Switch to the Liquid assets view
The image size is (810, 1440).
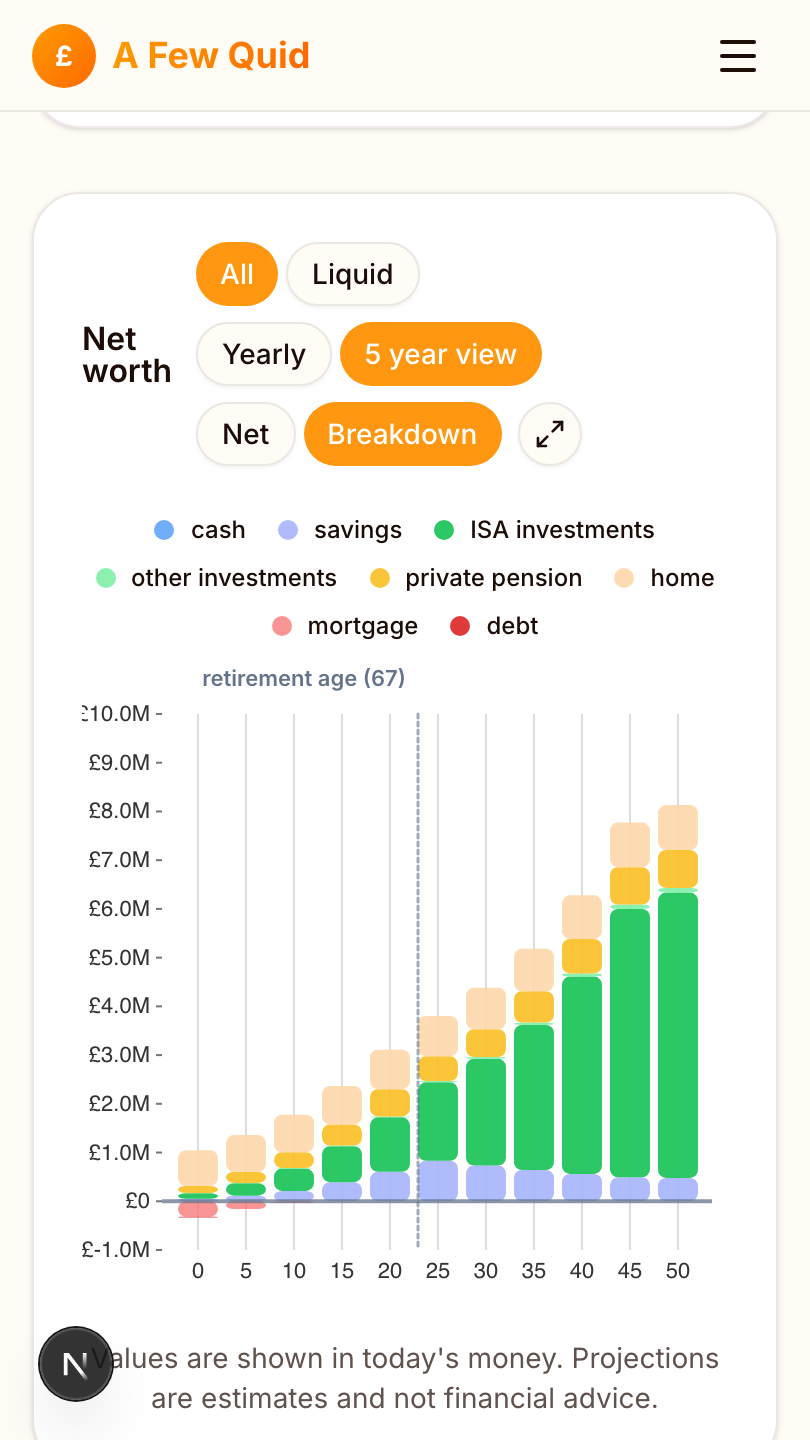(352, 273)
